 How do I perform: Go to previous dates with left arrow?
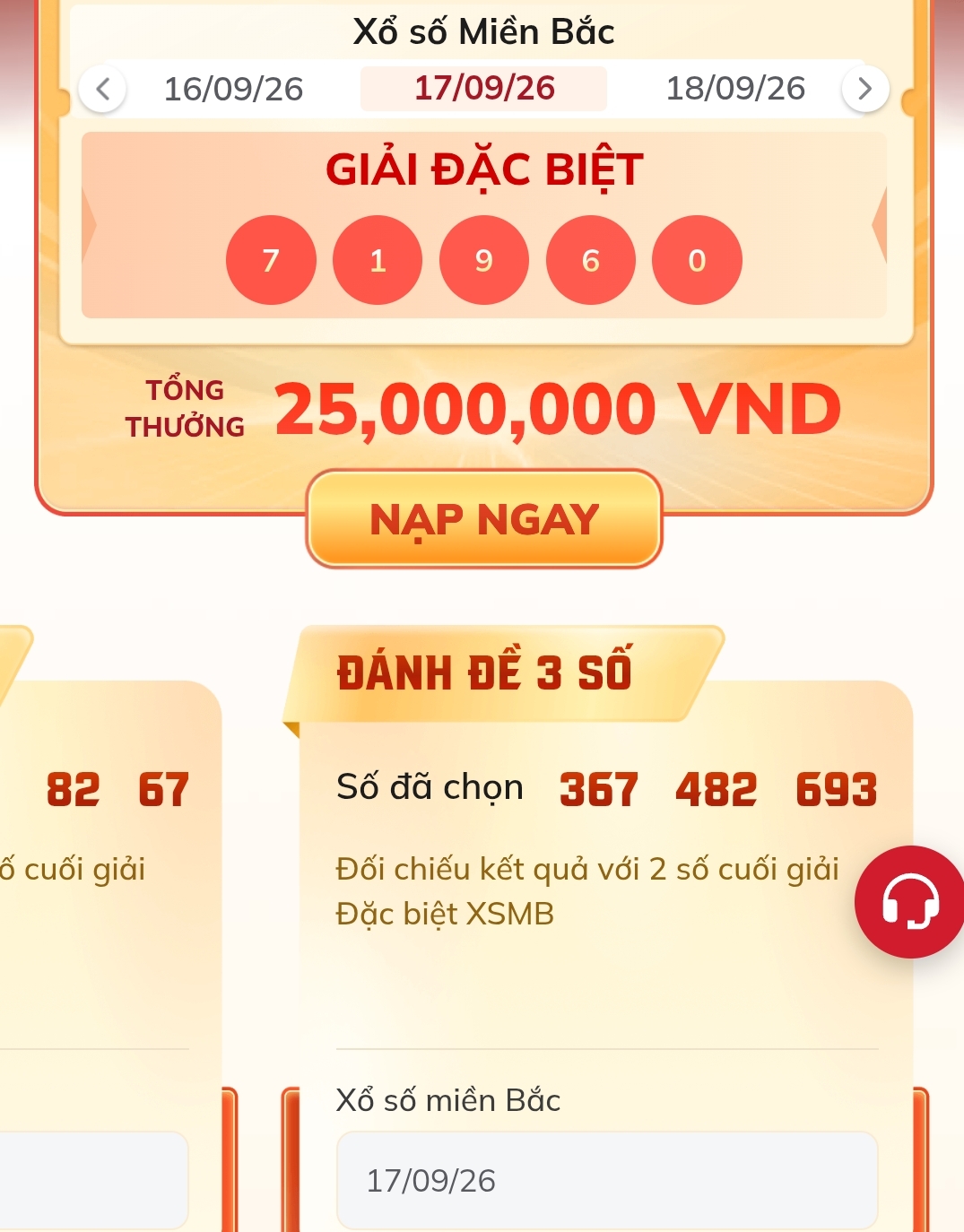tap(103, 89)
